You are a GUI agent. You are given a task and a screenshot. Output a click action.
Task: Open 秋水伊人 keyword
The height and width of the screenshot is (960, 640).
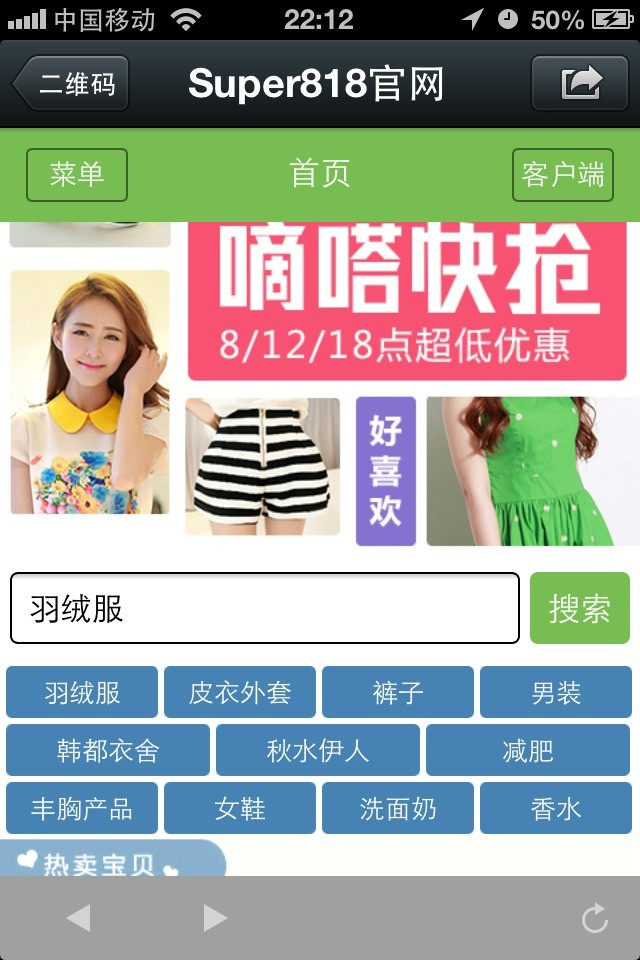(318, 750)
